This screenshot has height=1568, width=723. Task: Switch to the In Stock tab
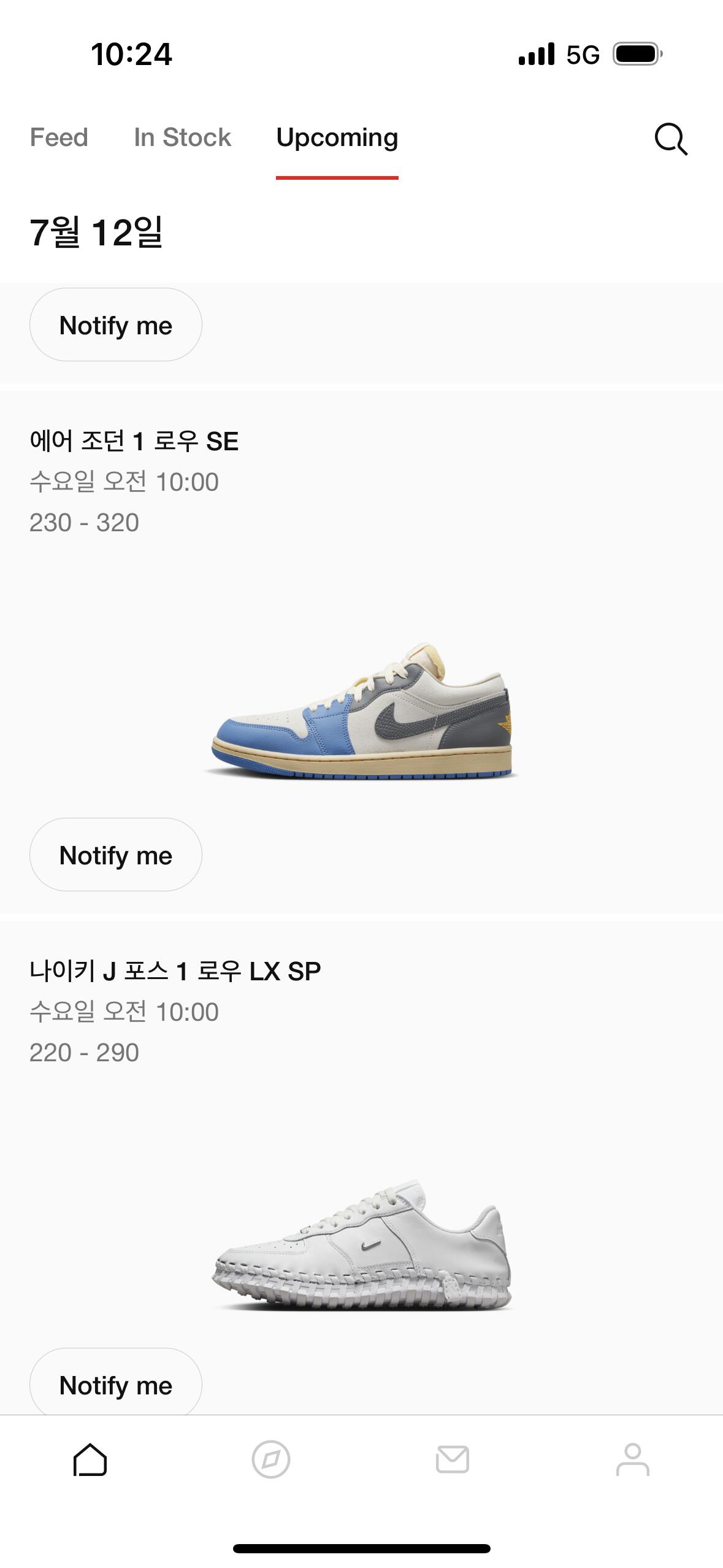pyautogui.click(x=182, y=137)
